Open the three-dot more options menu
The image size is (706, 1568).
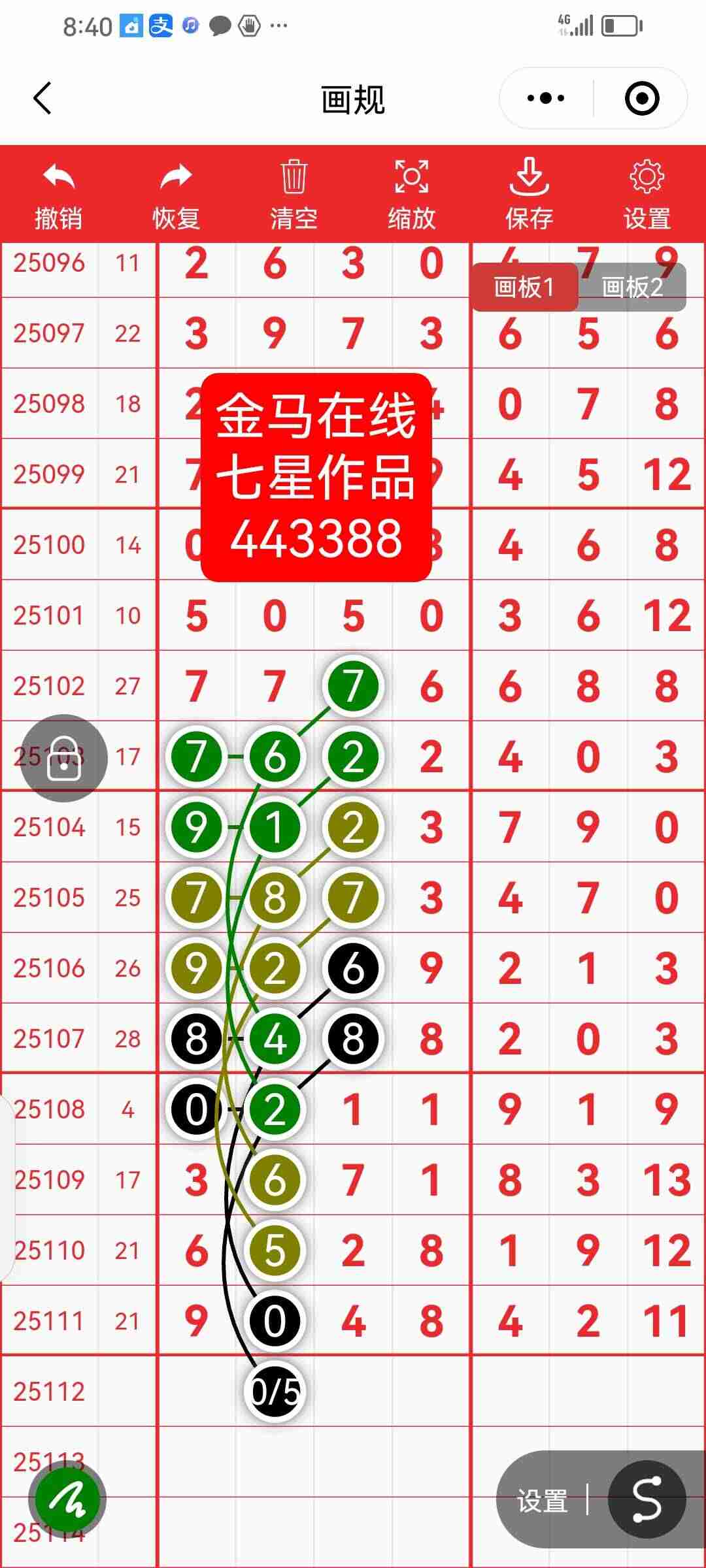543,97
